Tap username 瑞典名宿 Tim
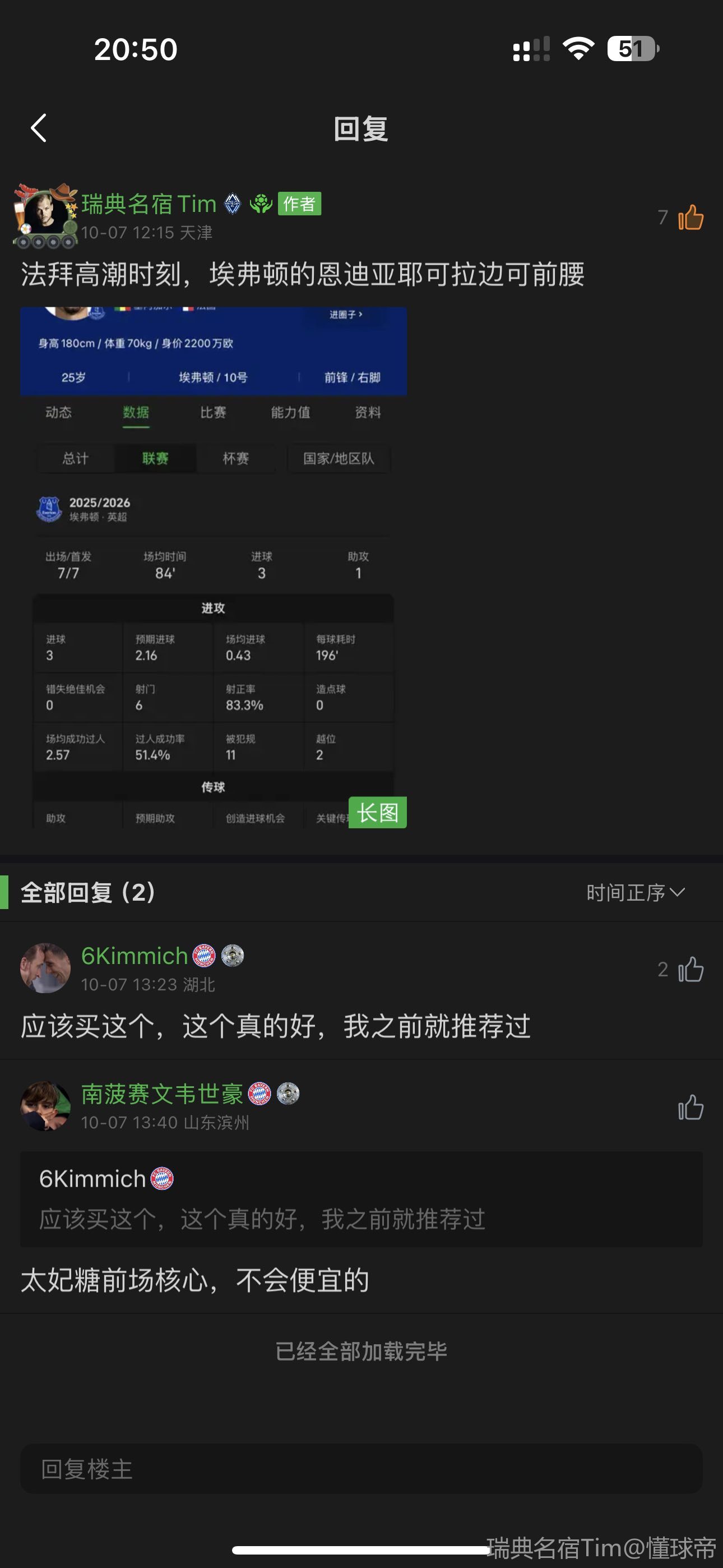723x1568 pixels. (149, 204)
